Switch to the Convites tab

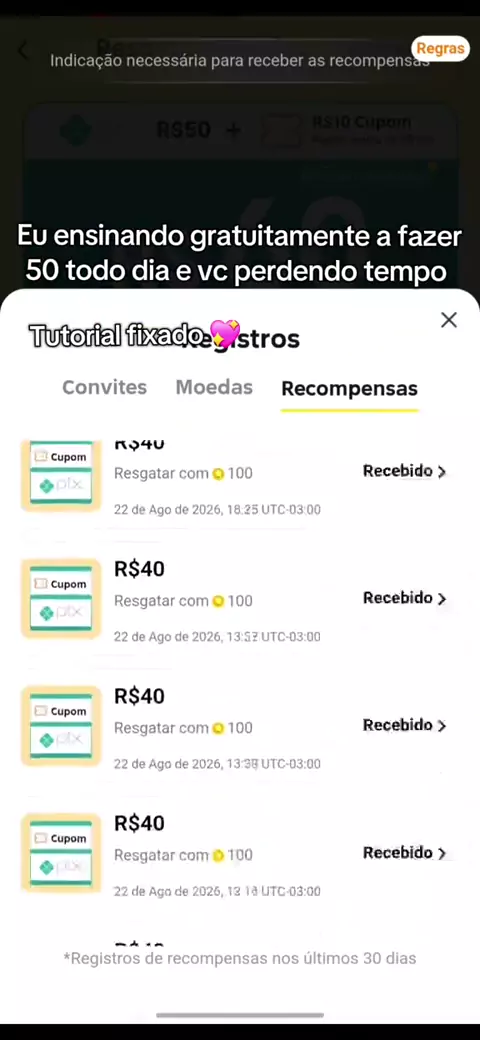[x=105, y=387]
